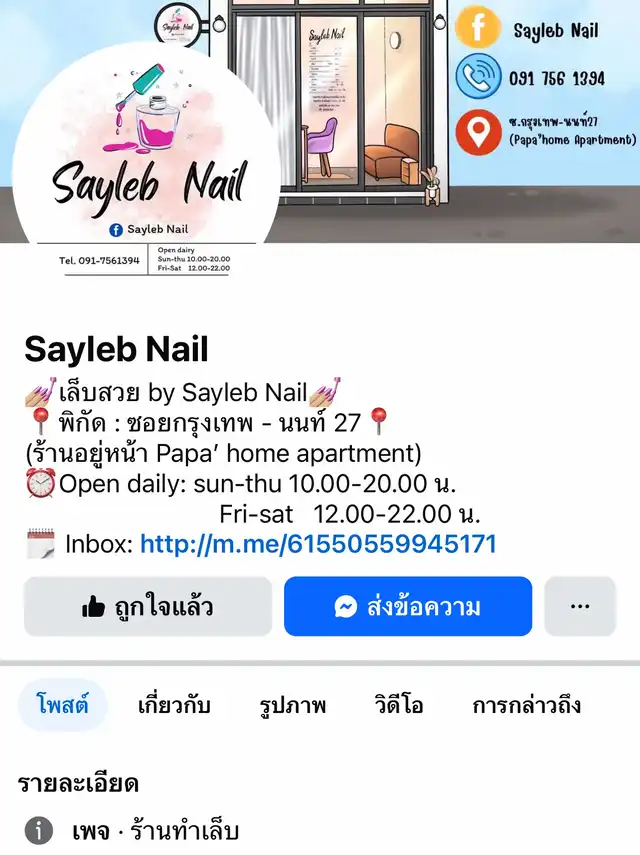Tap the ถูกใจแล้ว liked button
The height and width of the screenshot is (855, 640).
tap(148, 606)
